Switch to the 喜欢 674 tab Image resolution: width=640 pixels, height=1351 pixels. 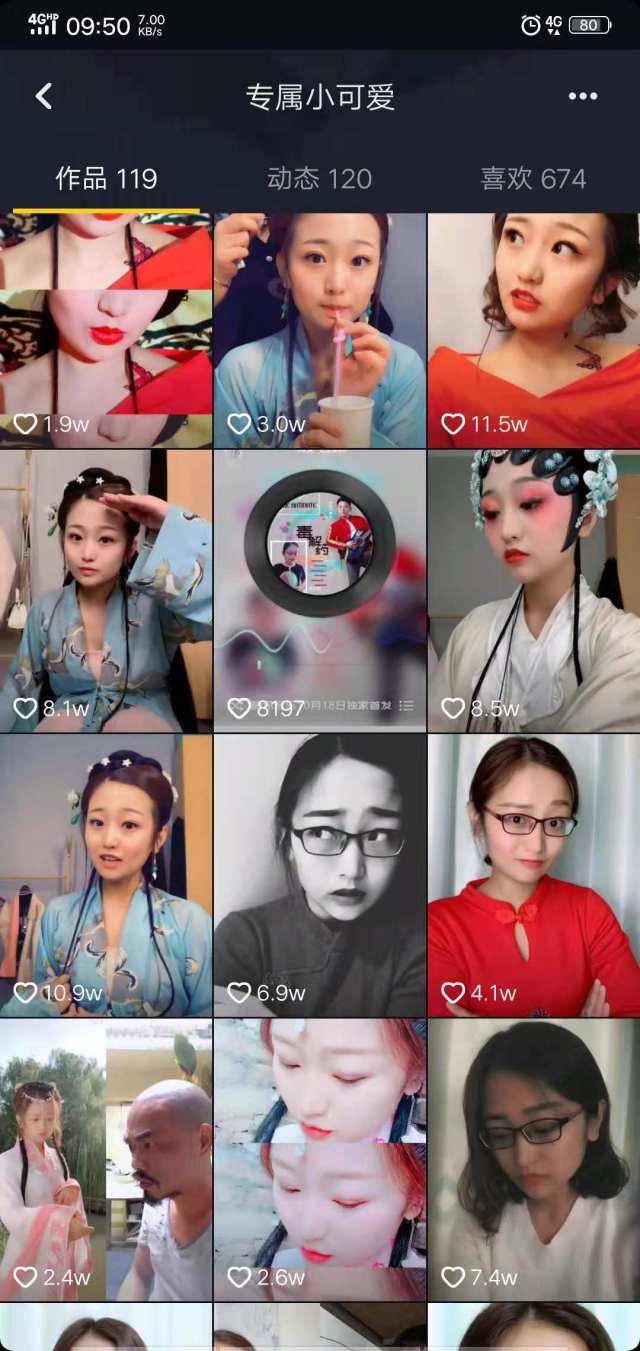point(533,179)
